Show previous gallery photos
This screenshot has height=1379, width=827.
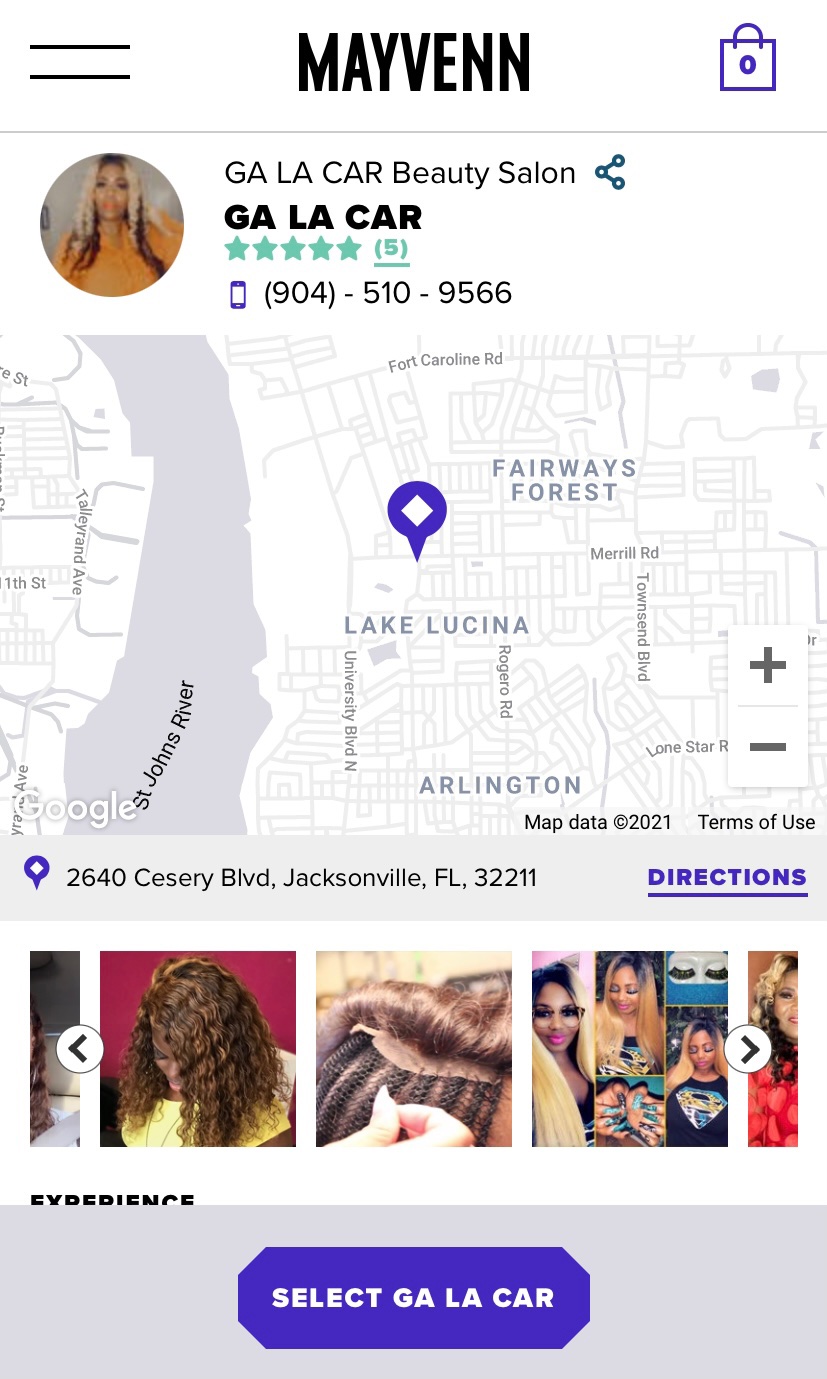point(80,1049)
